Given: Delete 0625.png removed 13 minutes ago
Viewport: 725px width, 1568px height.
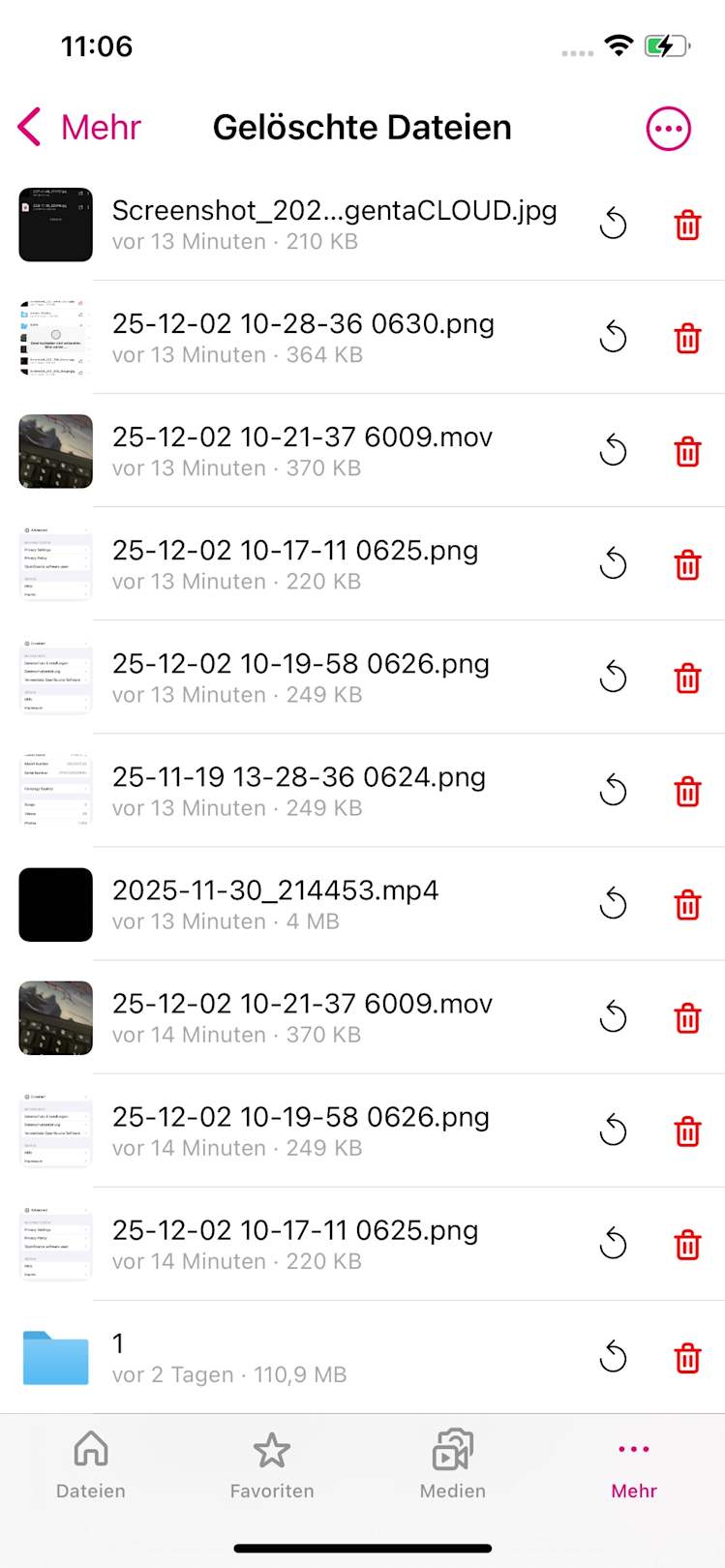Looking at the screenshot, I should pyautogui.click(x=687, y=564).
